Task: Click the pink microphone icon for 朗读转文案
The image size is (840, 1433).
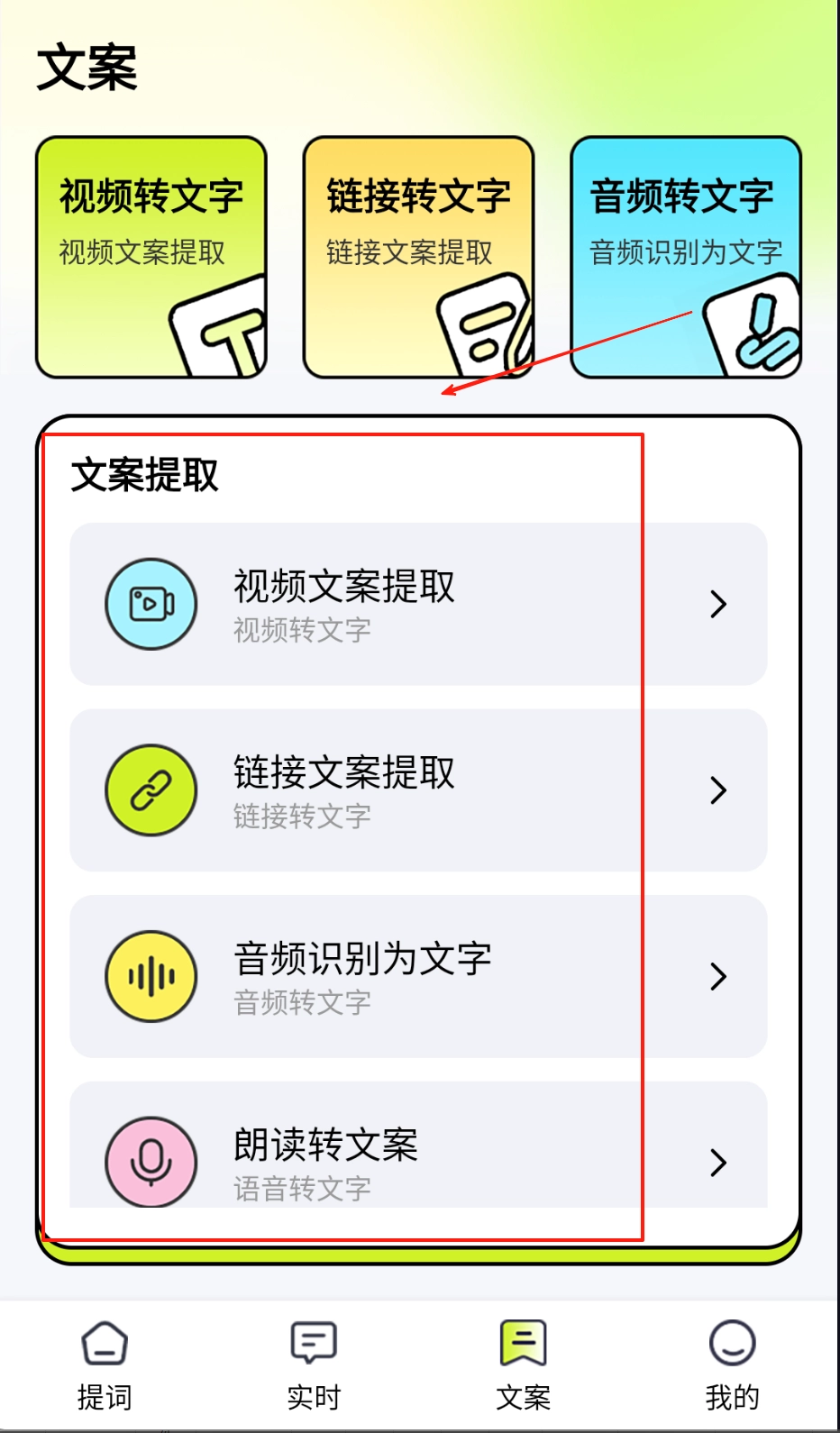Action: click(151, 1163)
